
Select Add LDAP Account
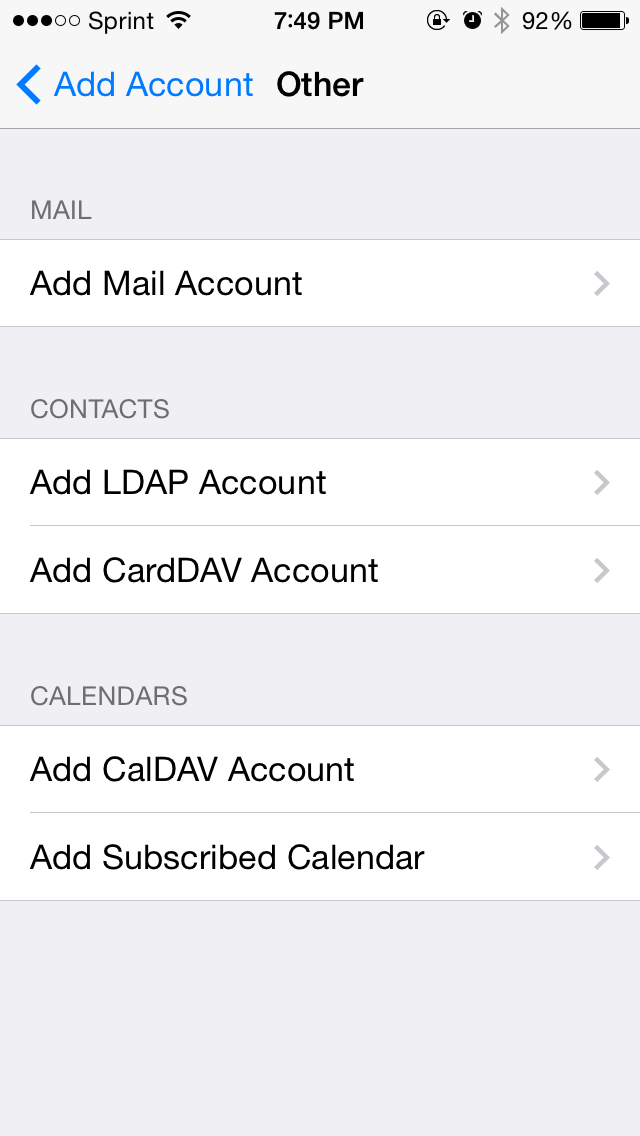(320, 483)
